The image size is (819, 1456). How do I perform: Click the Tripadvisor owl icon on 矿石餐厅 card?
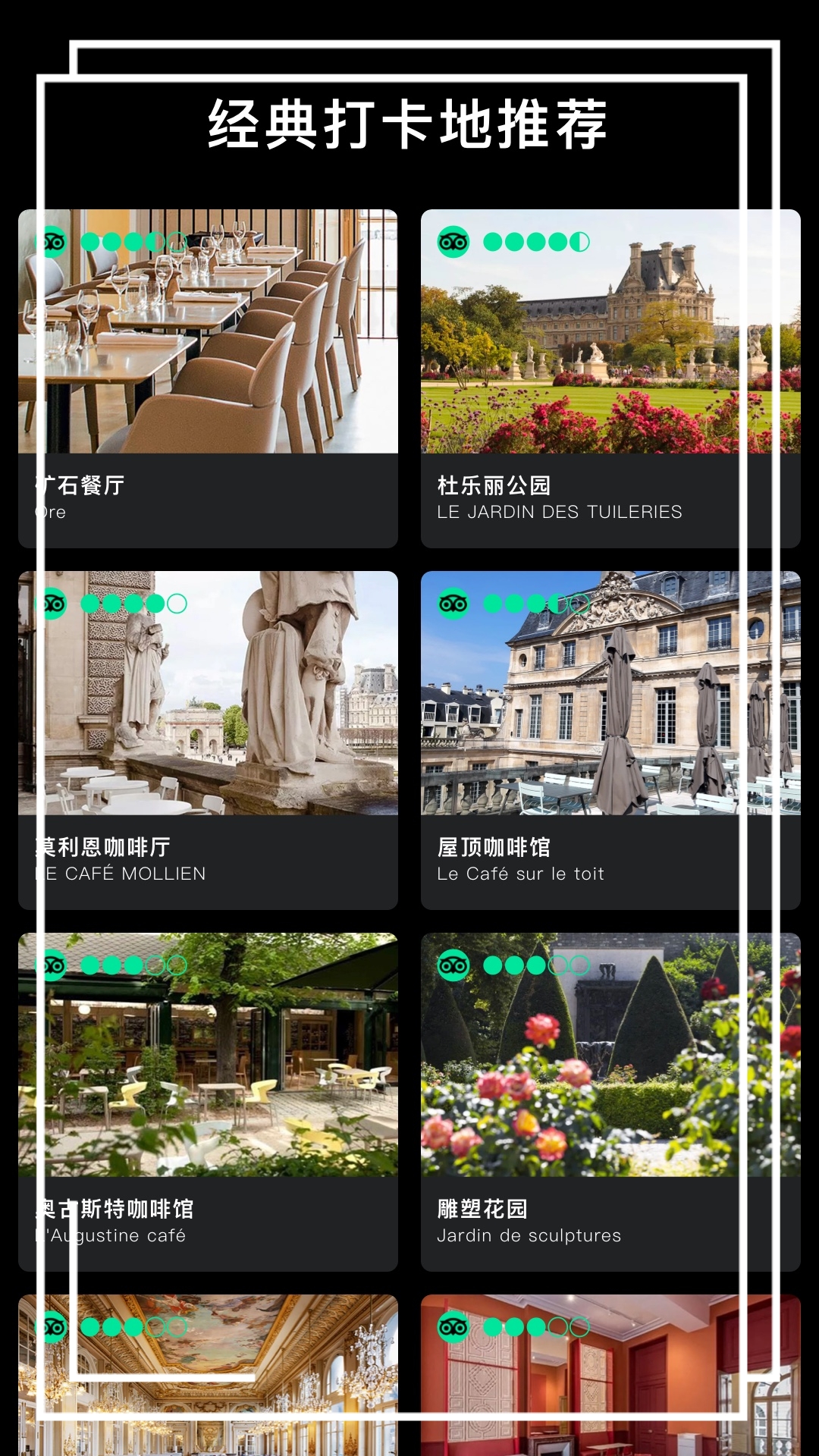pos(52,243)
